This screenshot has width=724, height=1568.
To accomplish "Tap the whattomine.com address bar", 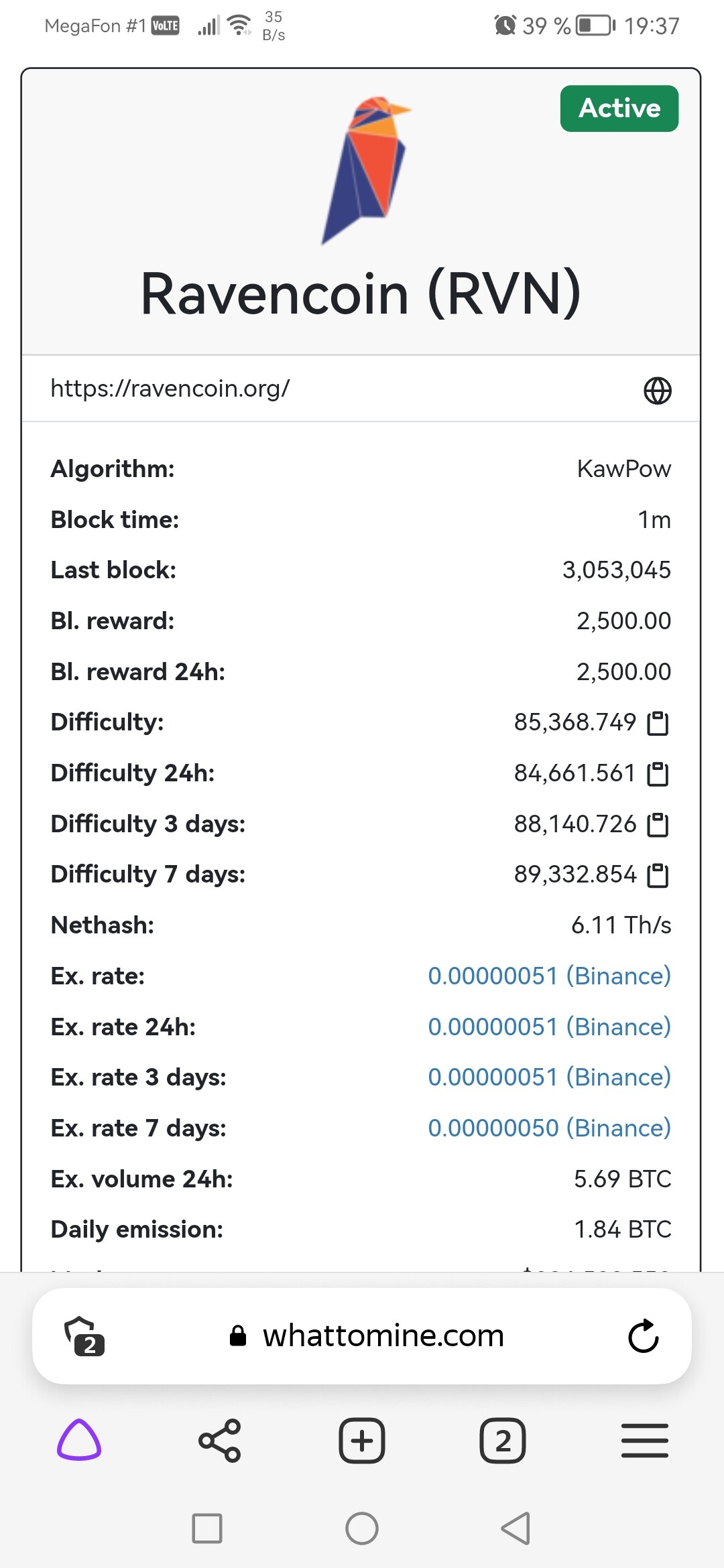I will 366,1335.
